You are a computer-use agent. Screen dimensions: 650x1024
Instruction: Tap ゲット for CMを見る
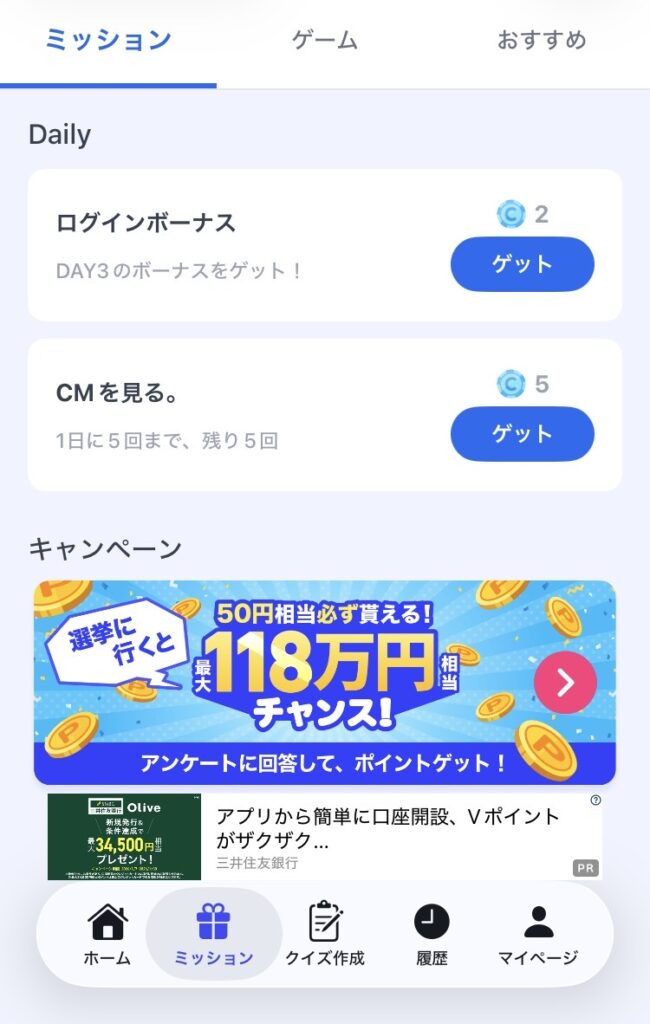pyautogui.click(x=522, y=434)
